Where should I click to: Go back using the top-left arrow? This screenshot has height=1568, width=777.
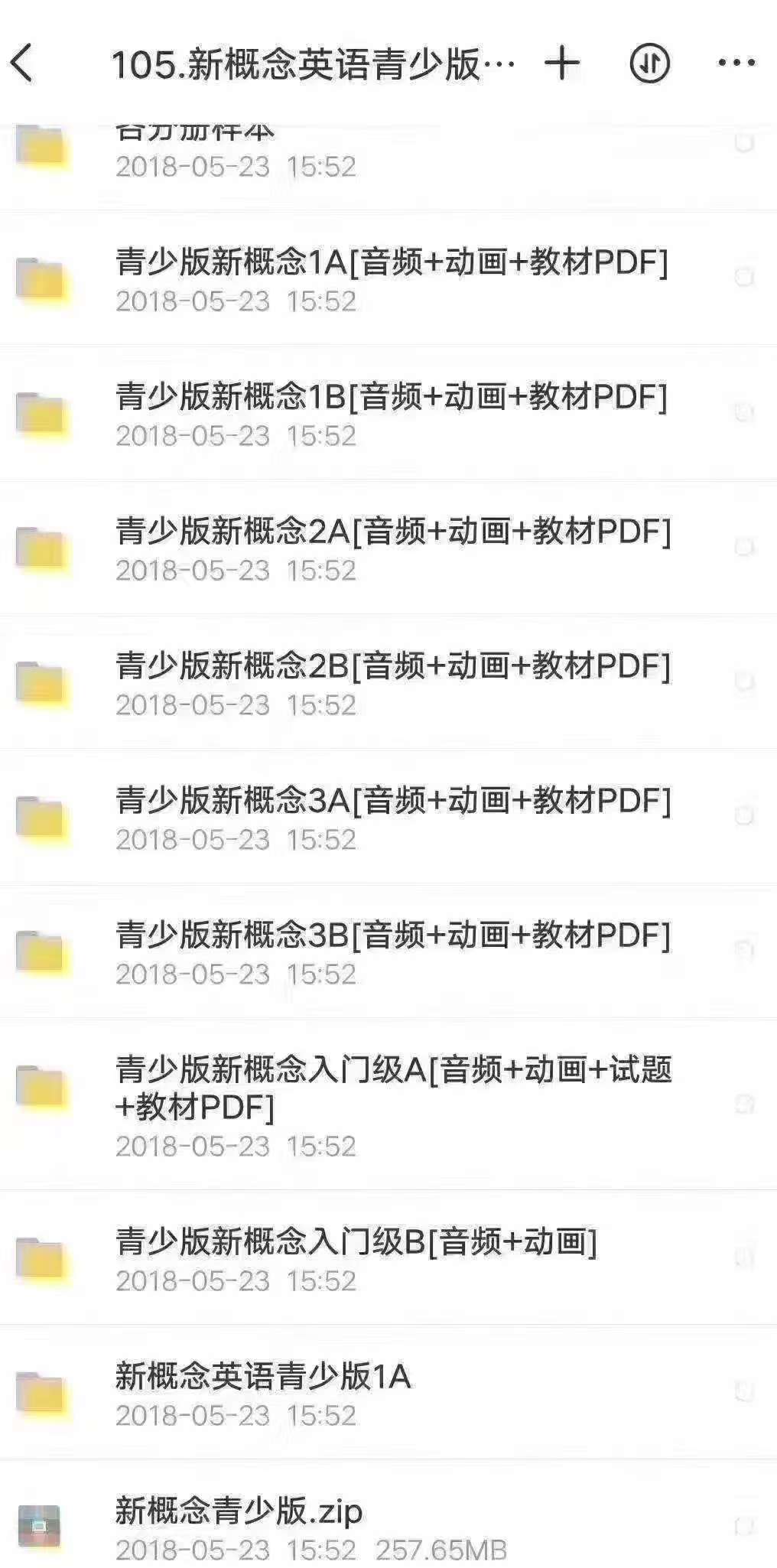tap(23, 63)
